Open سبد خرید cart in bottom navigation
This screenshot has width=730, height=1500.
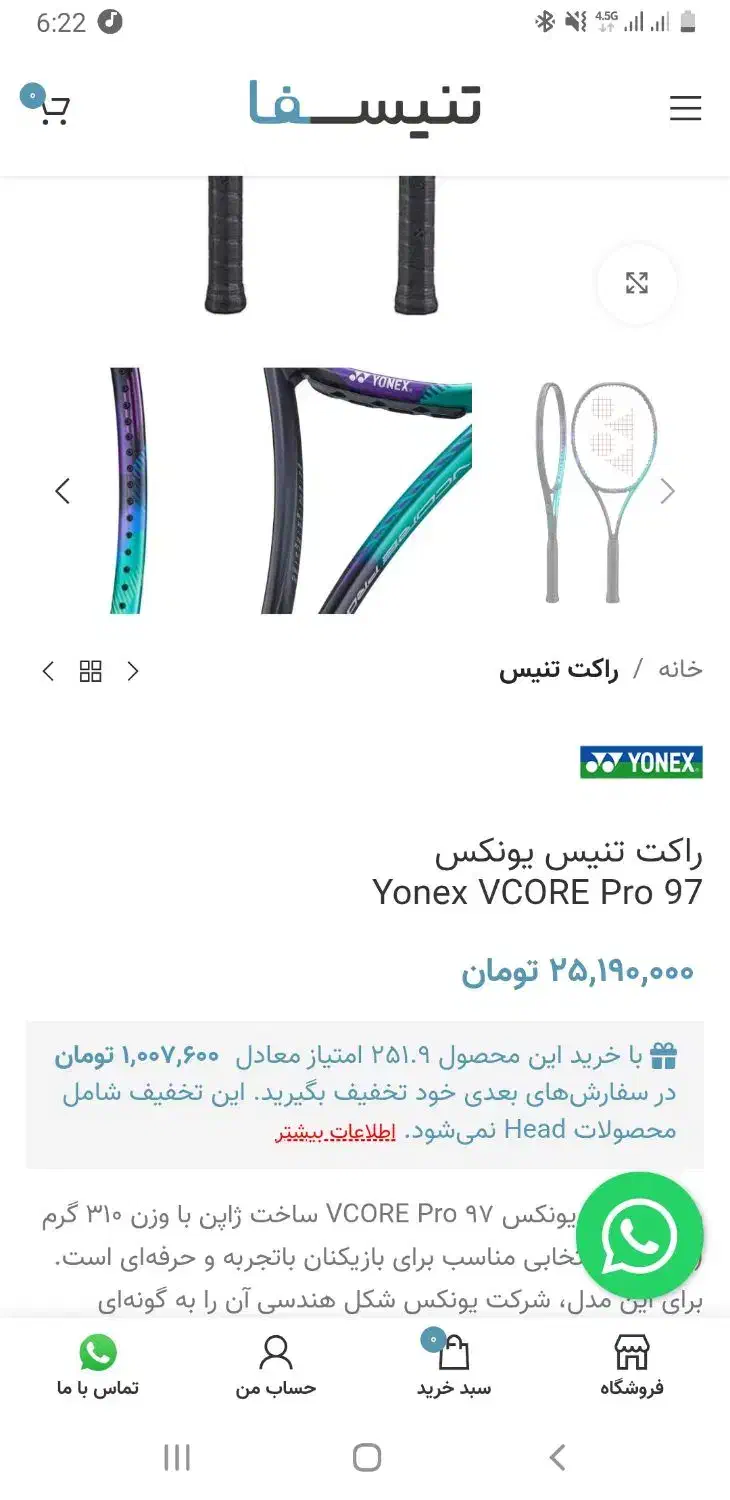(453, 1360)
